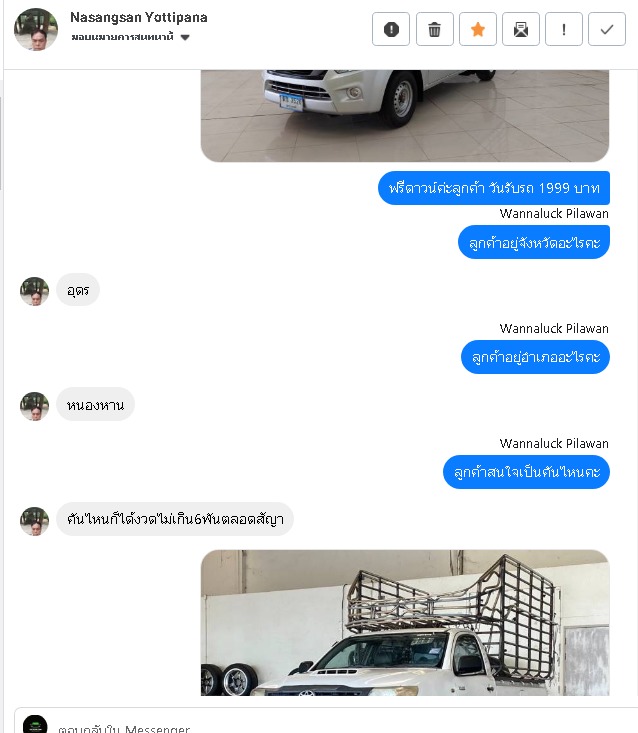Mark conversation as spam via alert icon
This screenshot has height=733, width=638.
click(391, 30)
